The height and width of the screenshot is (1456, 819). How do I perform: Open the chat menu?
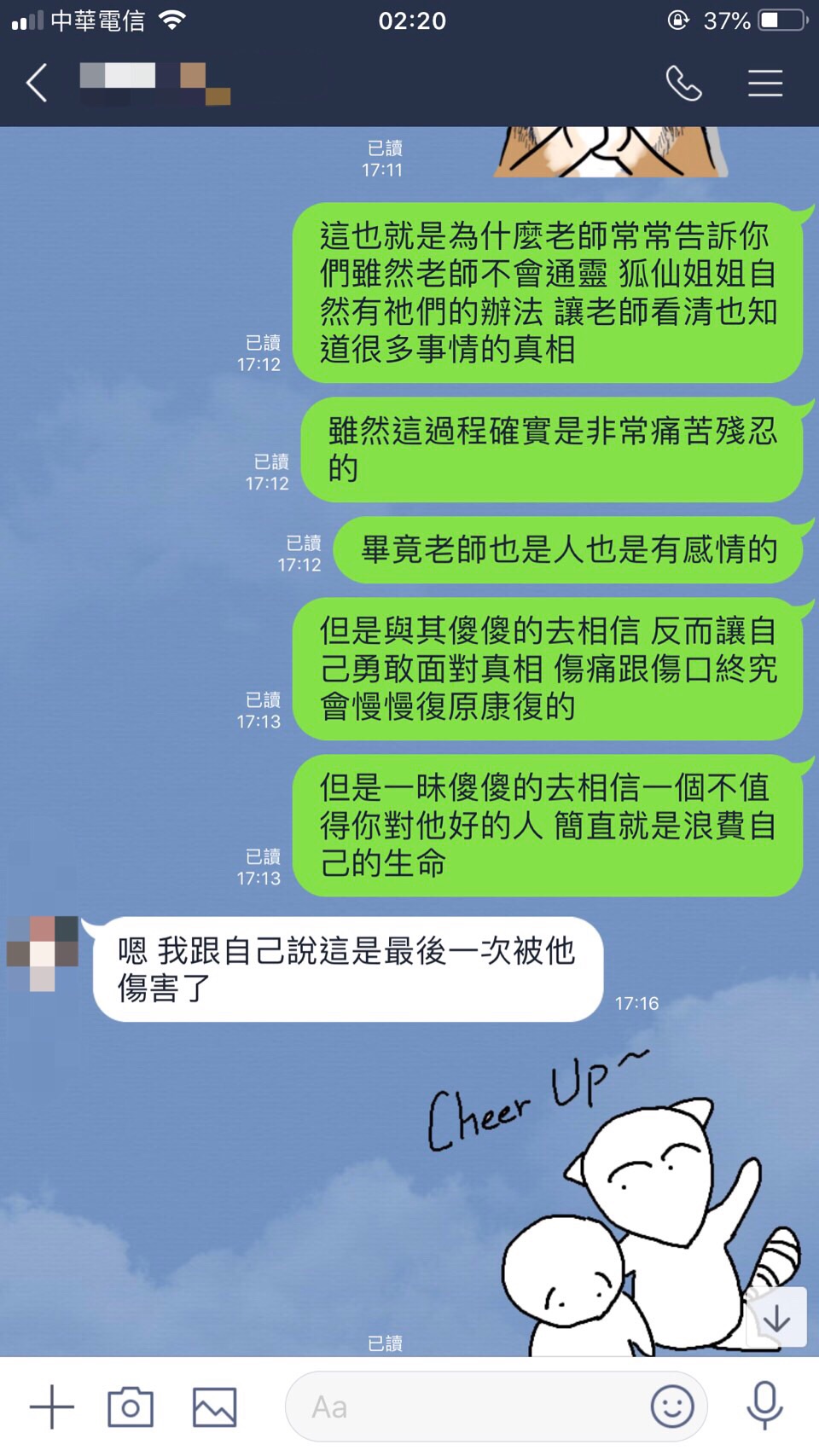point(765,84)
